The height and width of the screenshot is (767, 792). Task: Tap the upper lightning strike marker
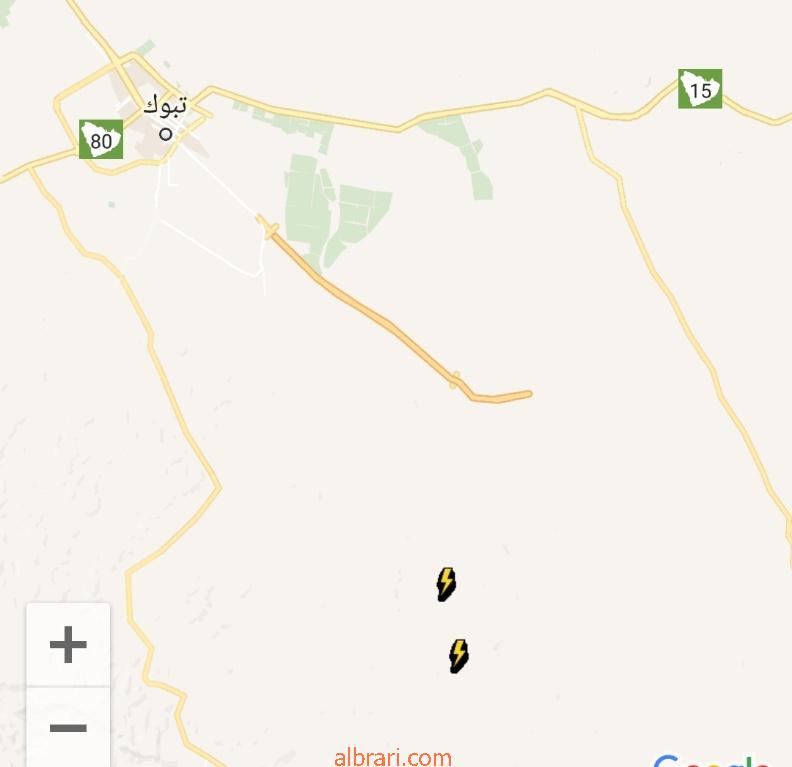point(446,584)
